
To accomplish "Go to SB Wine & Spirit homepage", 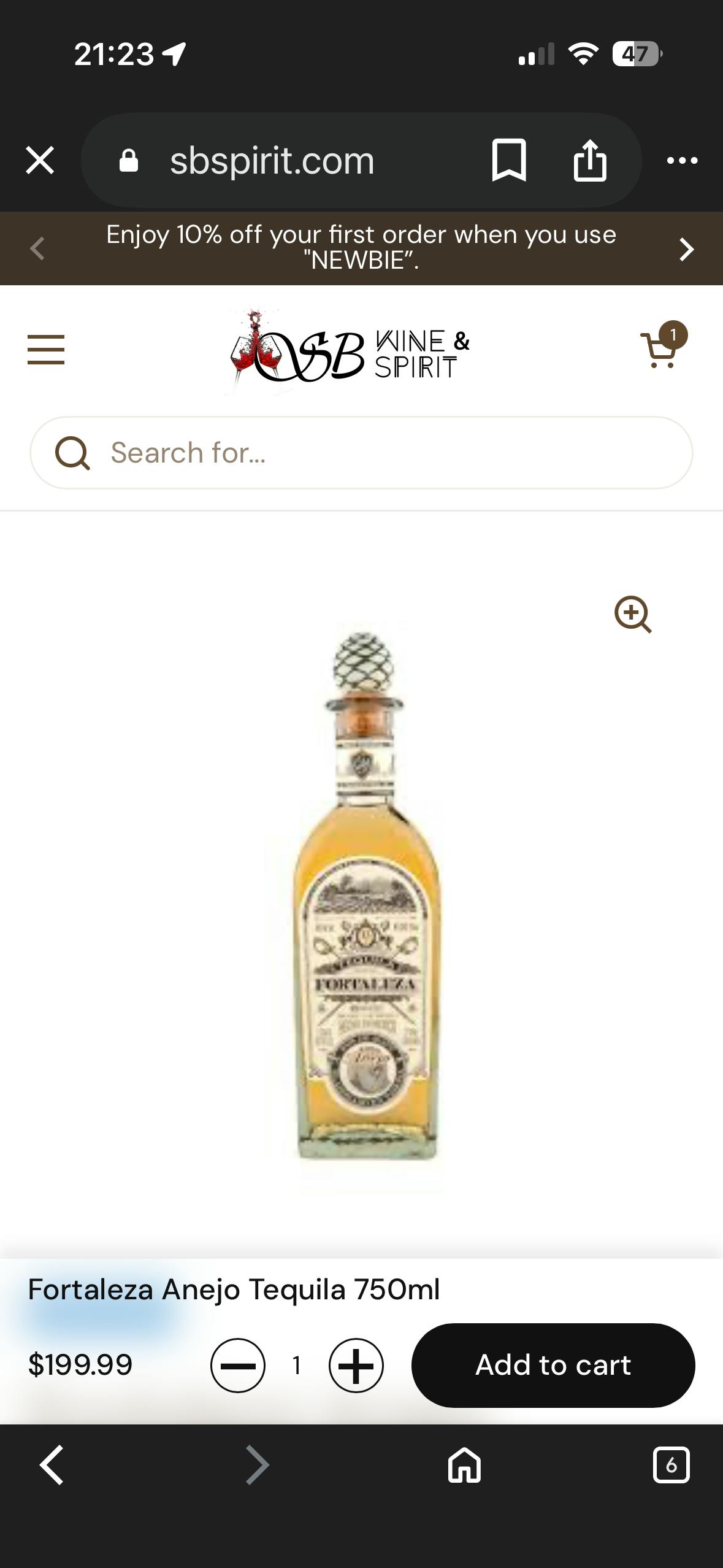I will [350, 351].
